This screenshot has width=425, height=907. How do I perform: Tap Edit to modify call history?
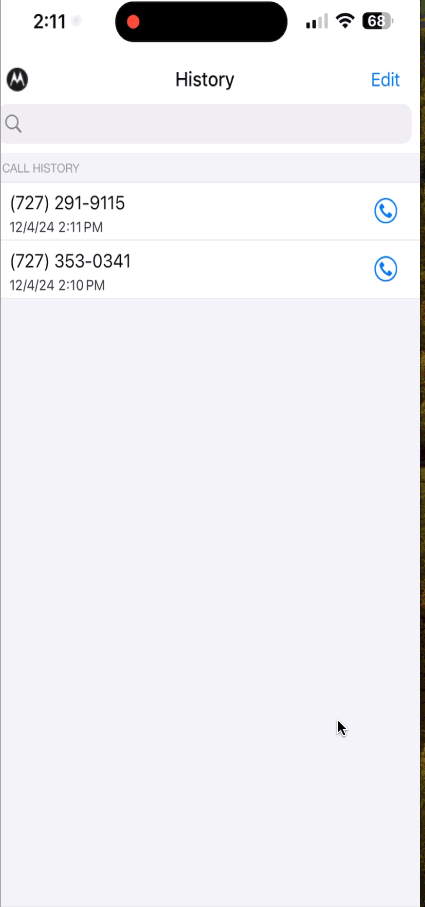click(385, 80)
